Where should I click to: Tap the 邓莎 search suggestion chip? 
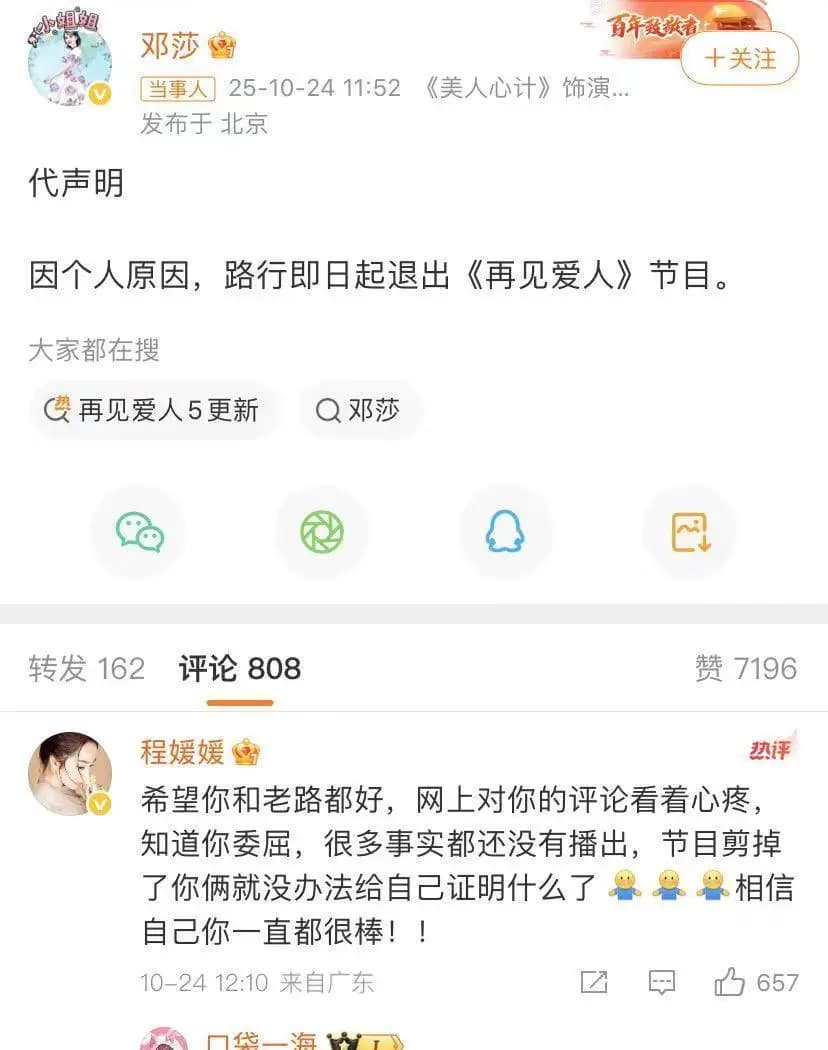pyautogui.click(x=361, y=410)
